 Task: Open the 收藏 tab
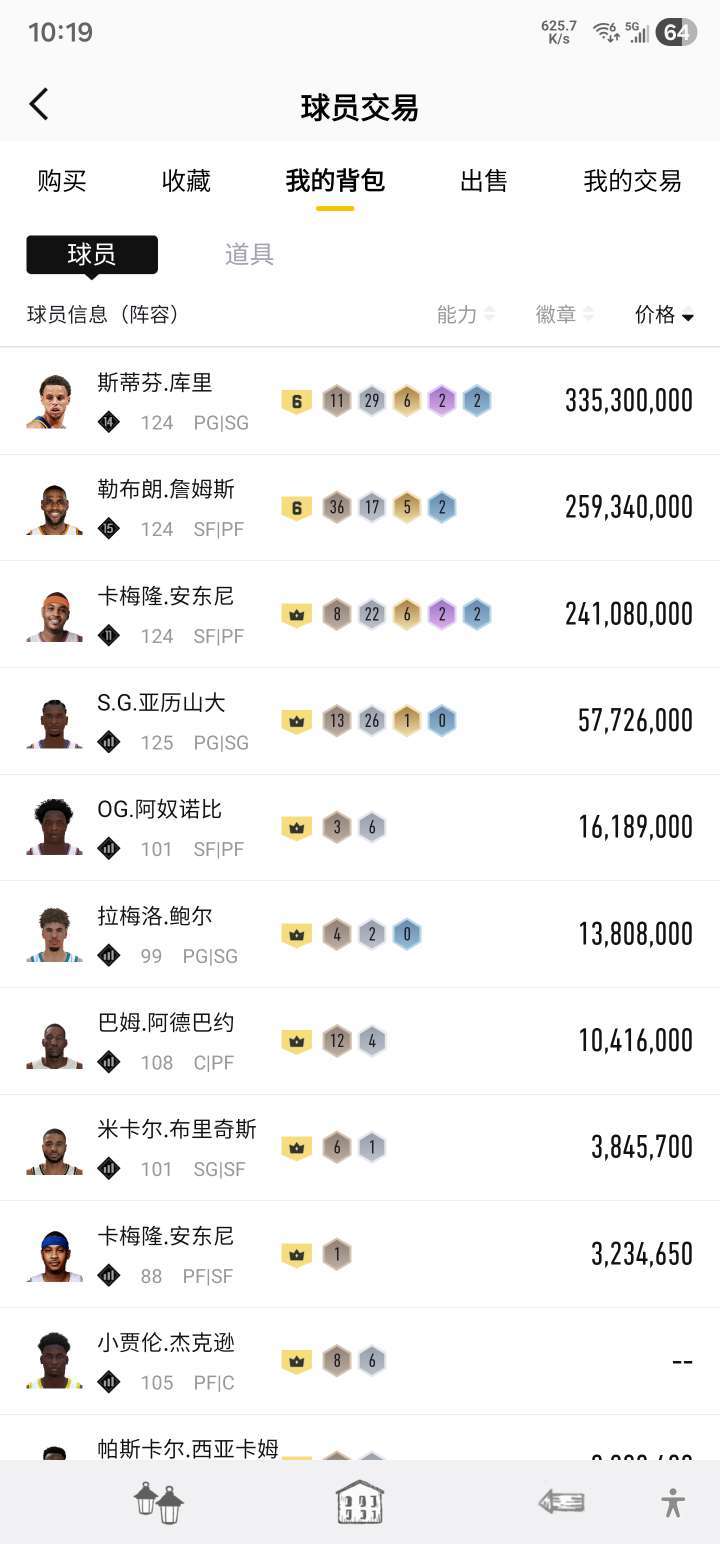[186, 181]
